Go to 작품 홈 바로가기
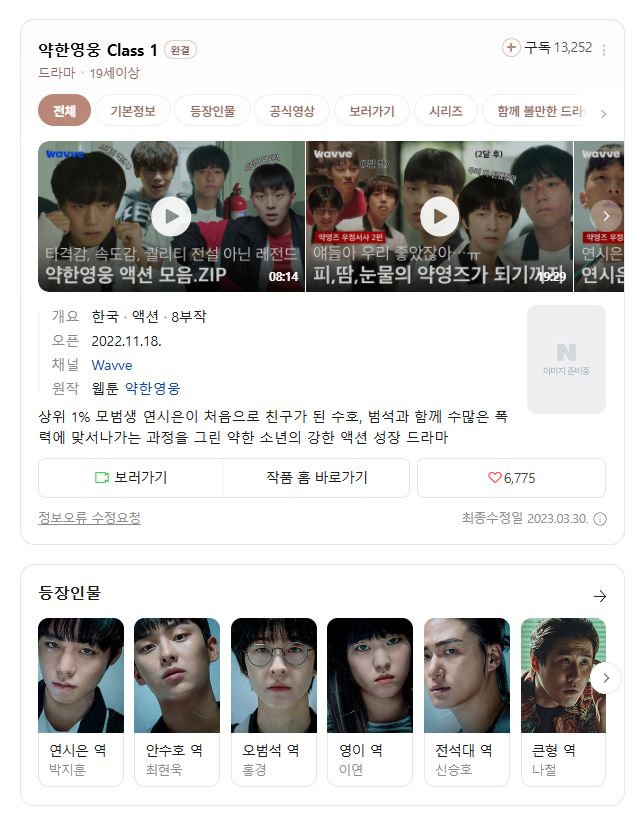 coord(316,478)
